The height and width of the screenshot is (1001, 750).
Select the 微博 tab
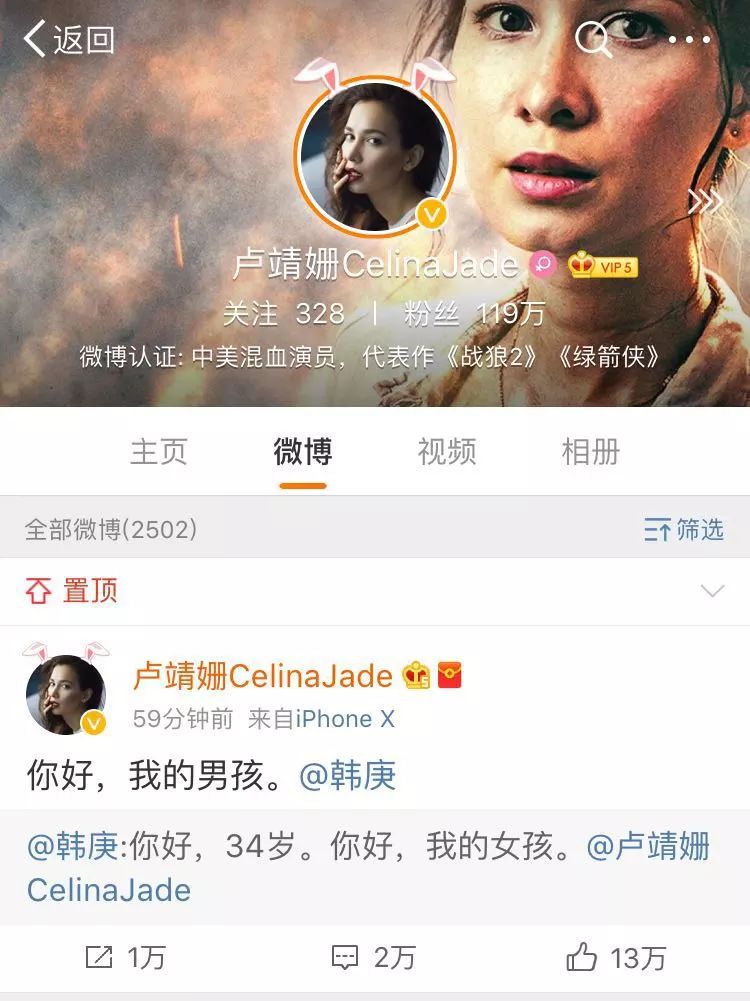302,452
